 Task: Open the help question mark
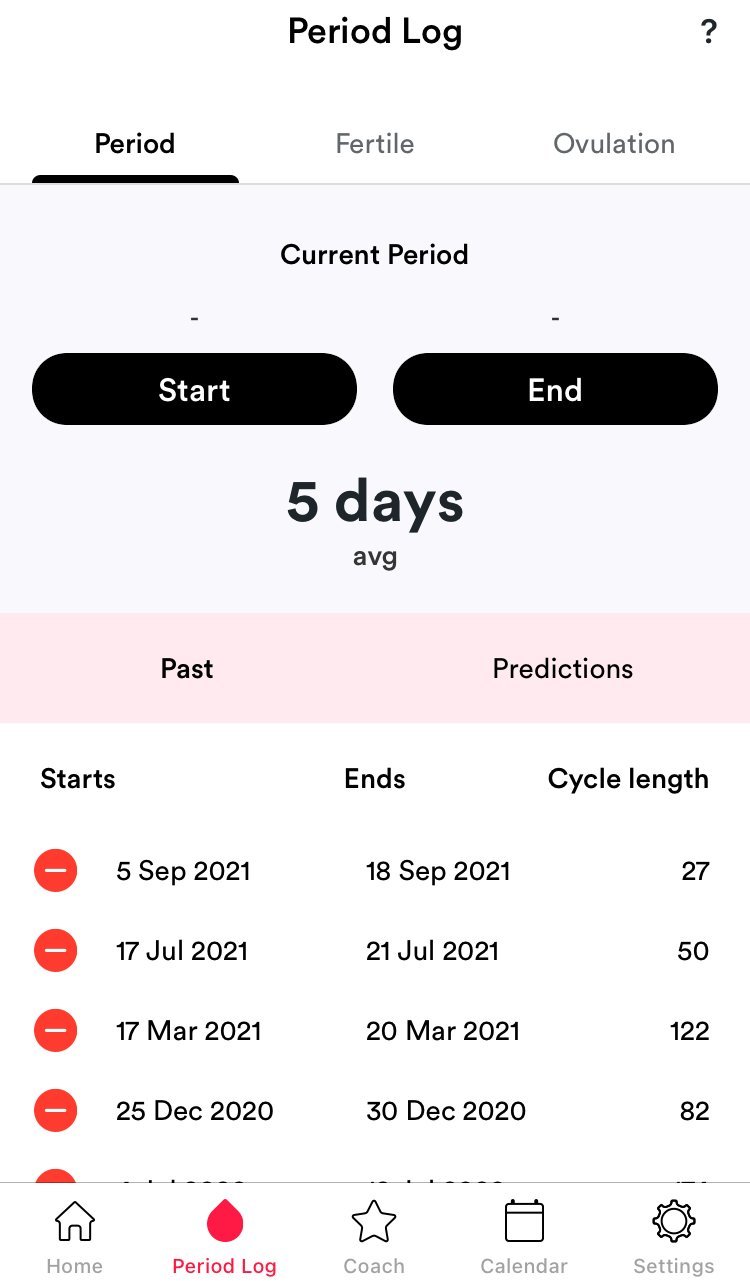pos(708,32)
